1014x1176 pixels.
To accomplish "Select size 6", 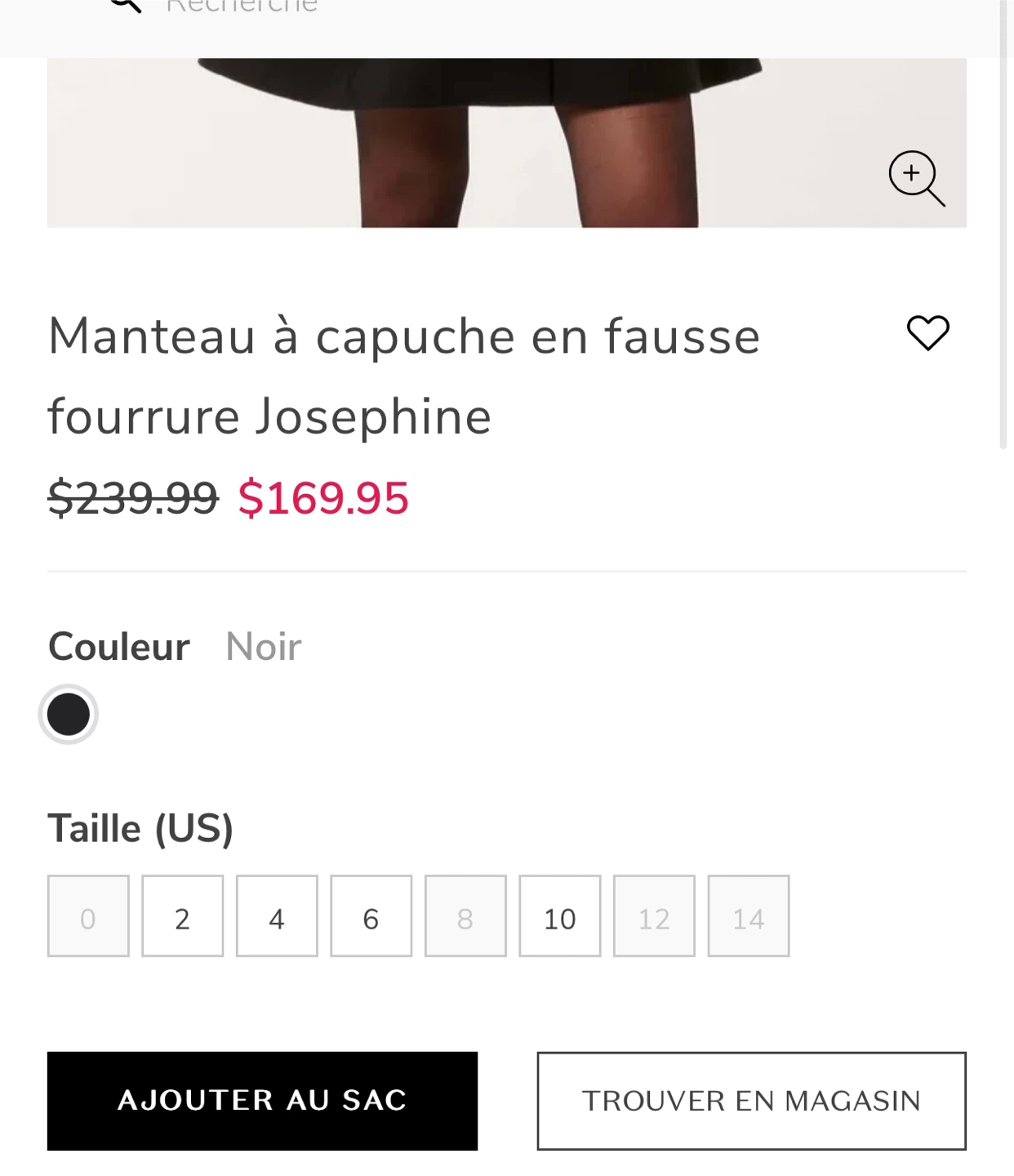I will (x=371, y=916).
